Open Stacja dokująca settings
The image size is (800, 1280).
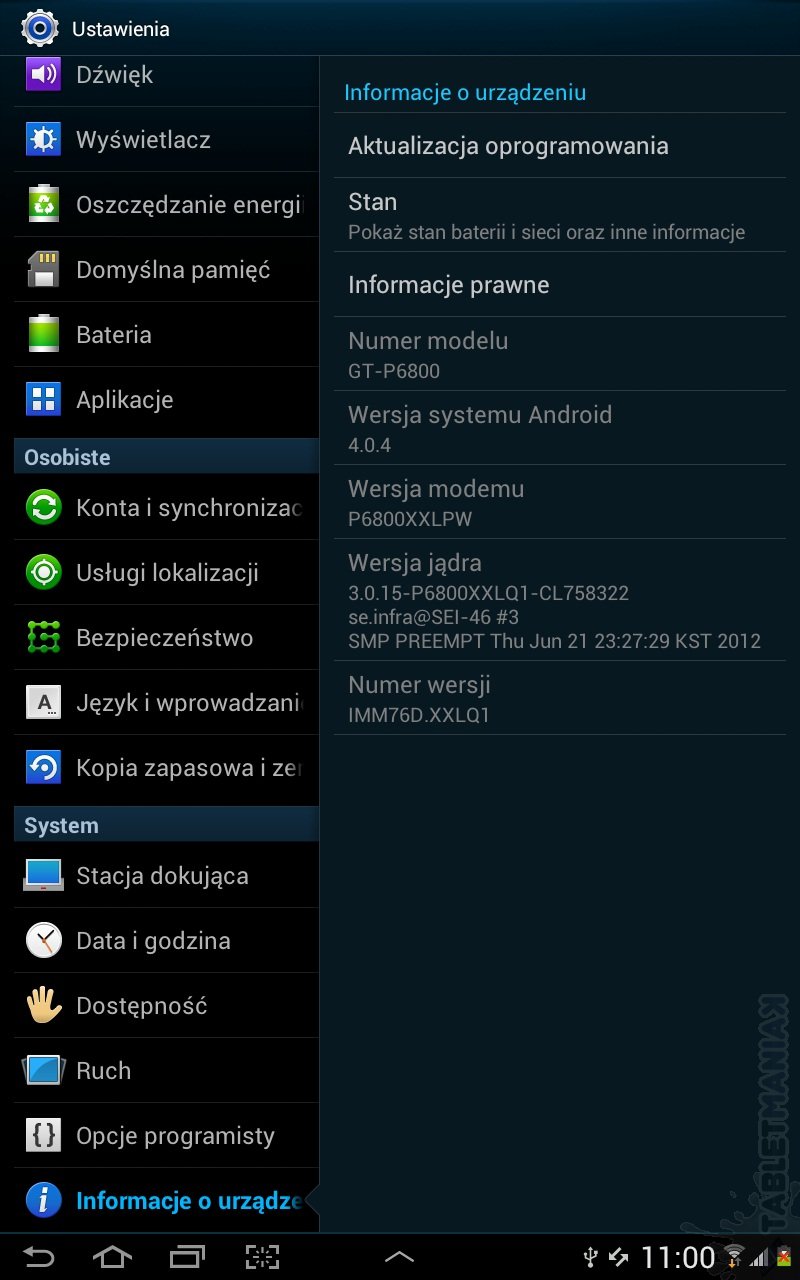point(165,876)
